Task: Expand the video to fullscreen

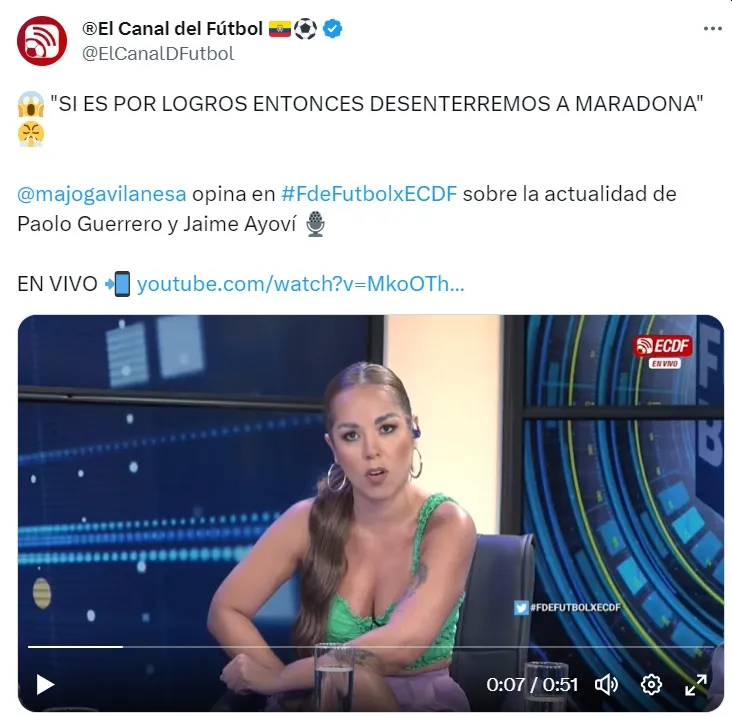Action: (696, 685)
